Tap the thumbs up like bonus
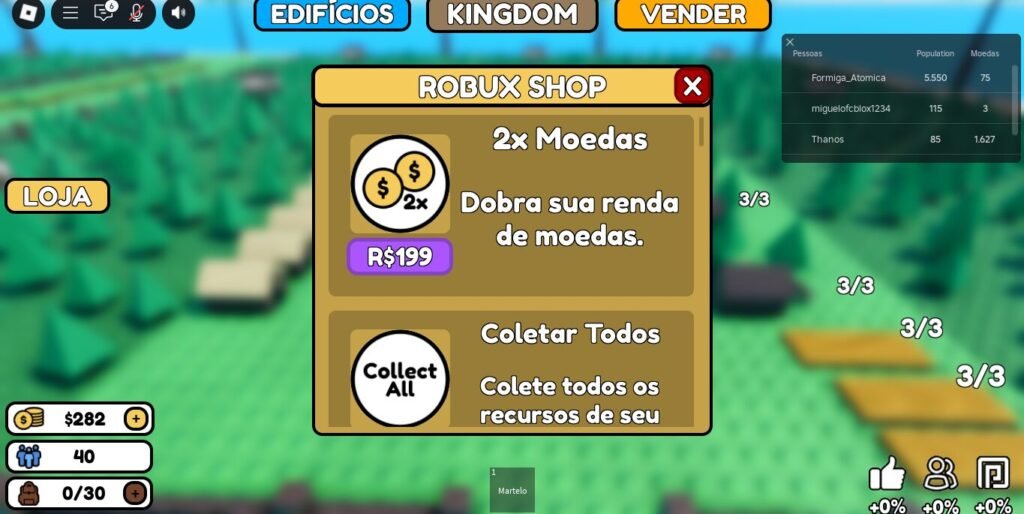This screenshot has height=514, width=1024. coord(886,473)
